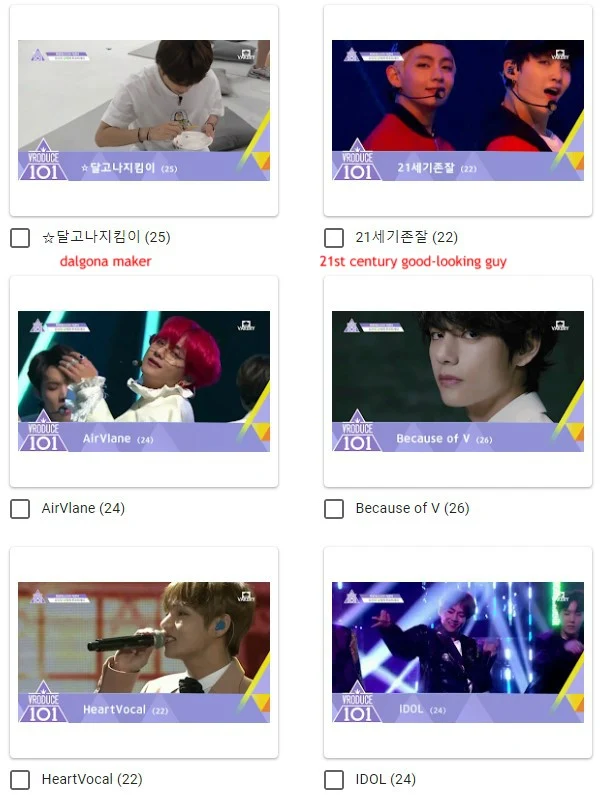Mark the HeartVocal (22) checkbox

point(20,780)
